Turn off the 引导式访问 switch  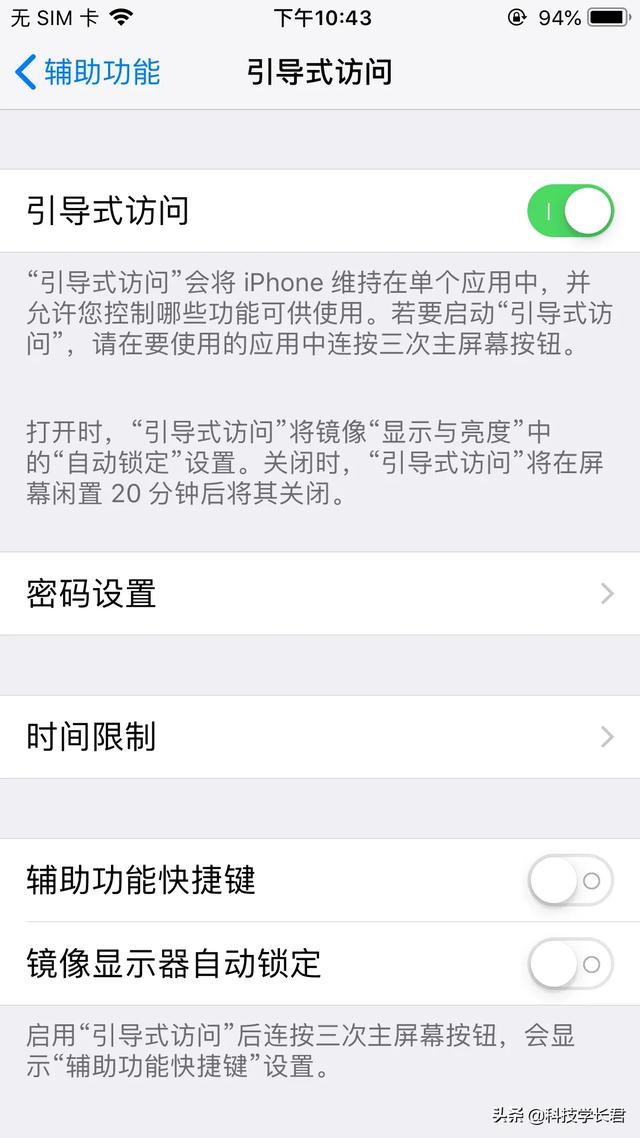pos(570,211)
